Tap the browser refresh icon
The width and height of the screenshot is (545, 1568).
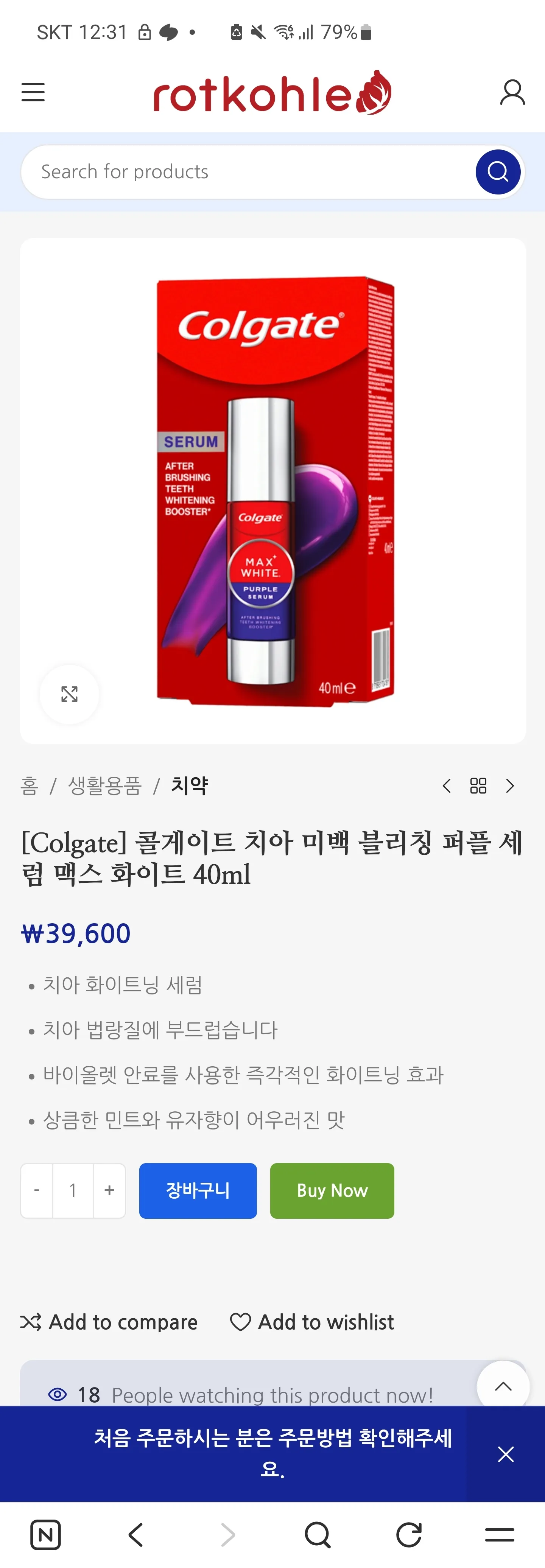[408, 1535]
